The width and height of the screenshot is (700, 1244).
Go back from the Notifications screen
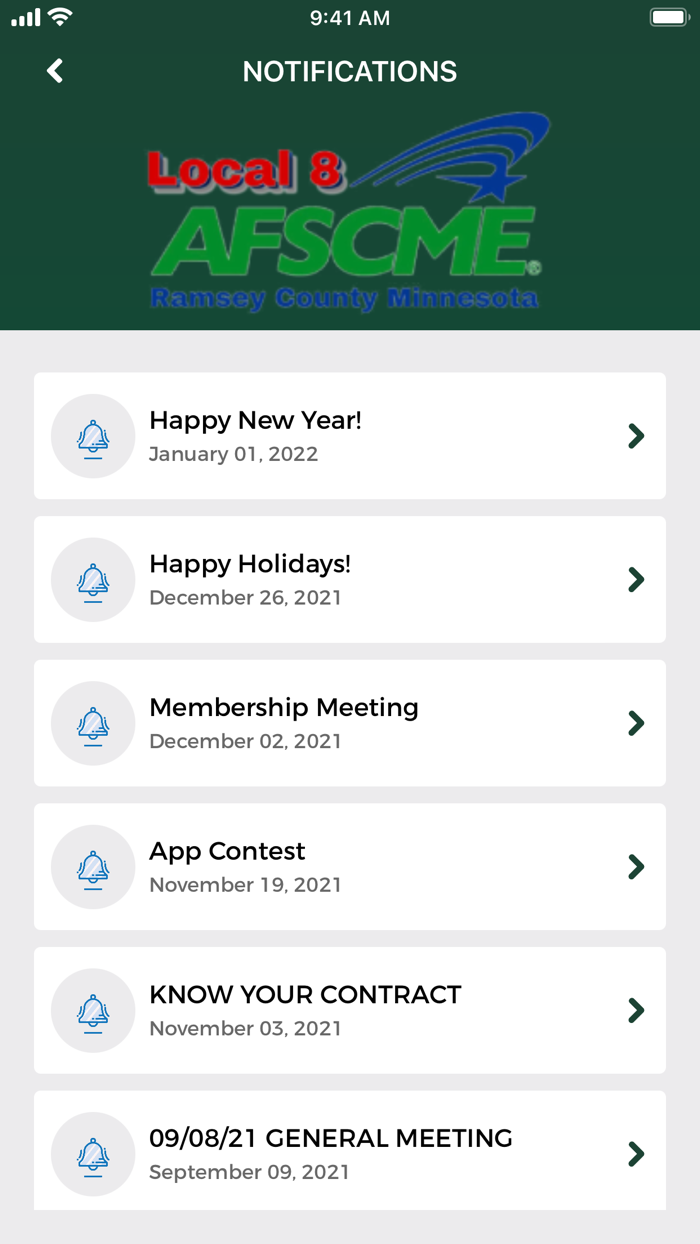pos(55,71)
